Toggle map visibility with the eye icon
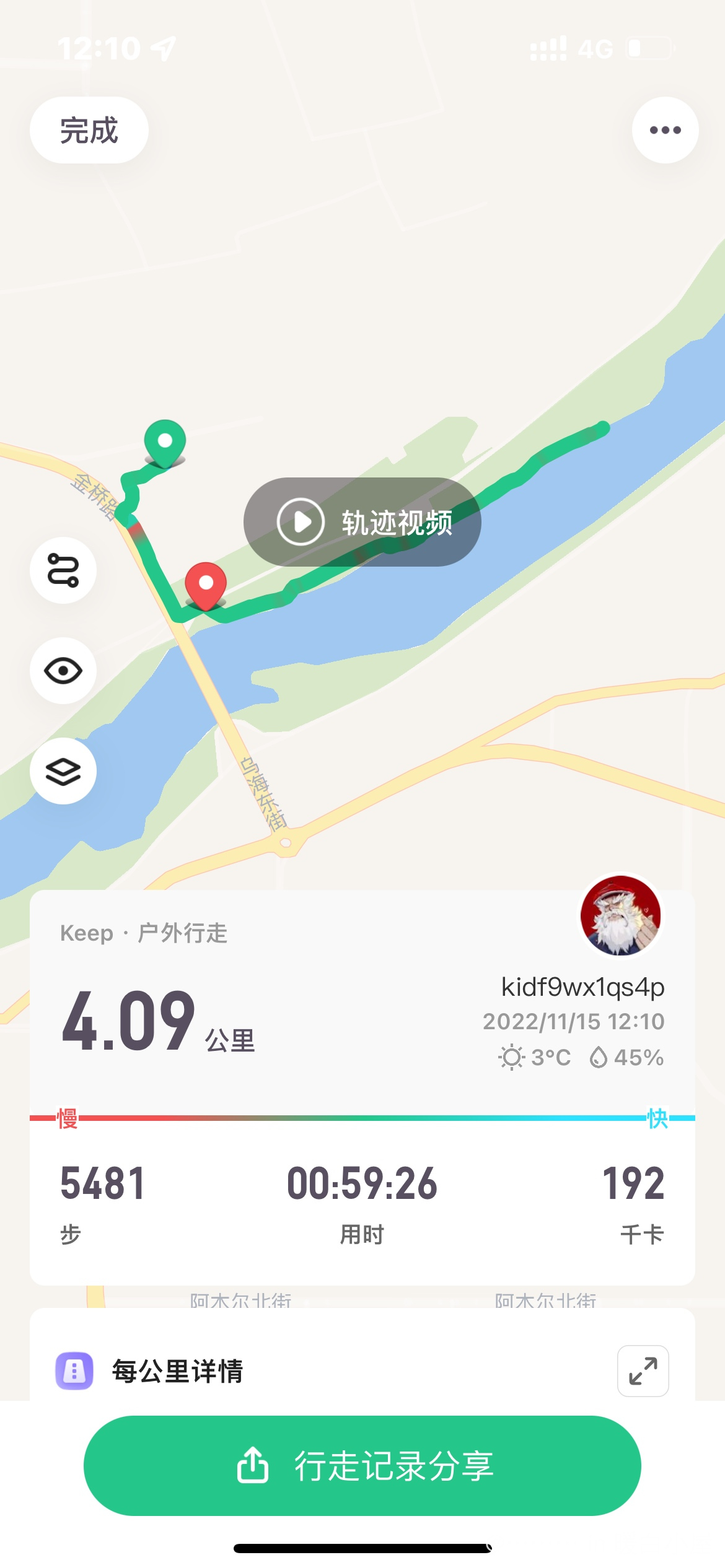725x1568 pixels. point(63,671)
